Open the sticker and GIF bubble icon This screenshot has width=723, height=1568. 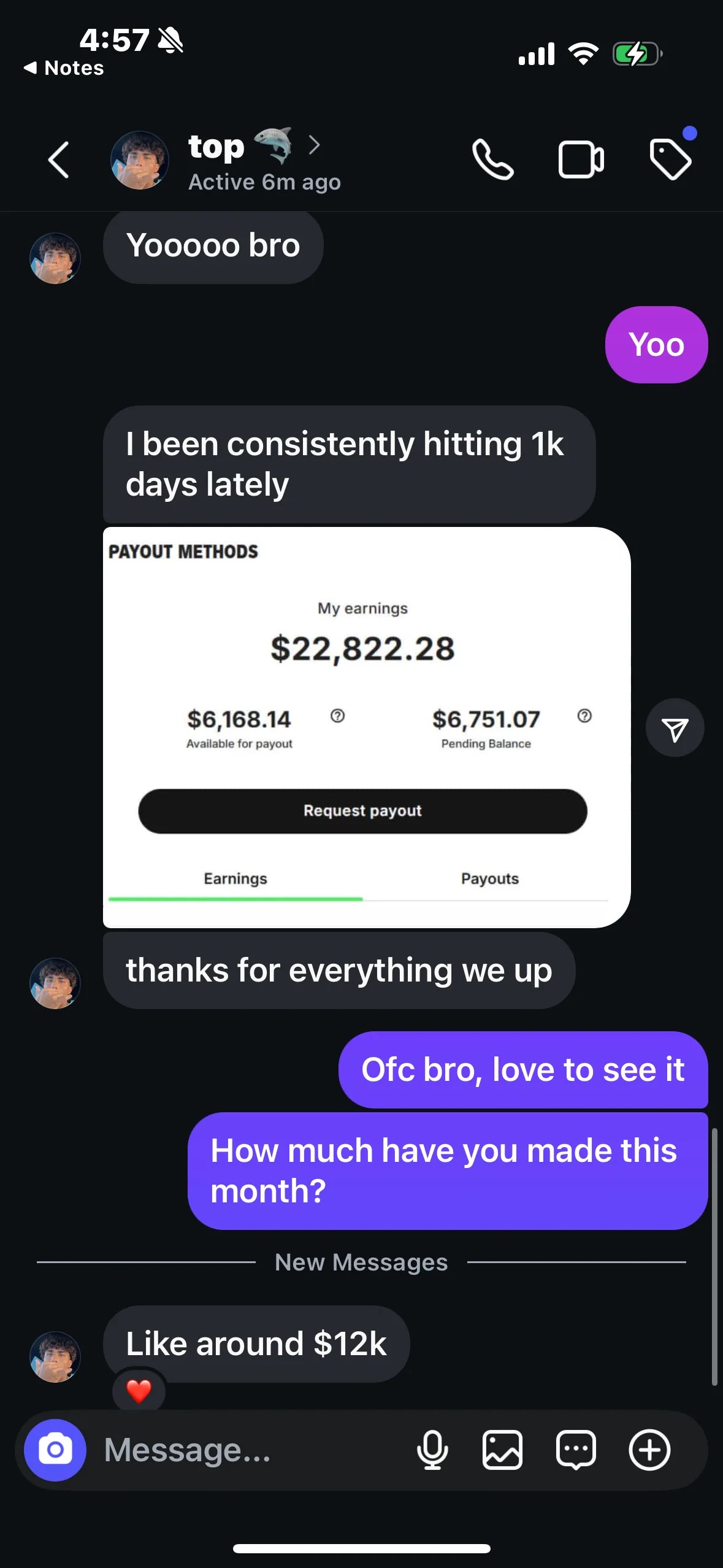point(575,1450)
